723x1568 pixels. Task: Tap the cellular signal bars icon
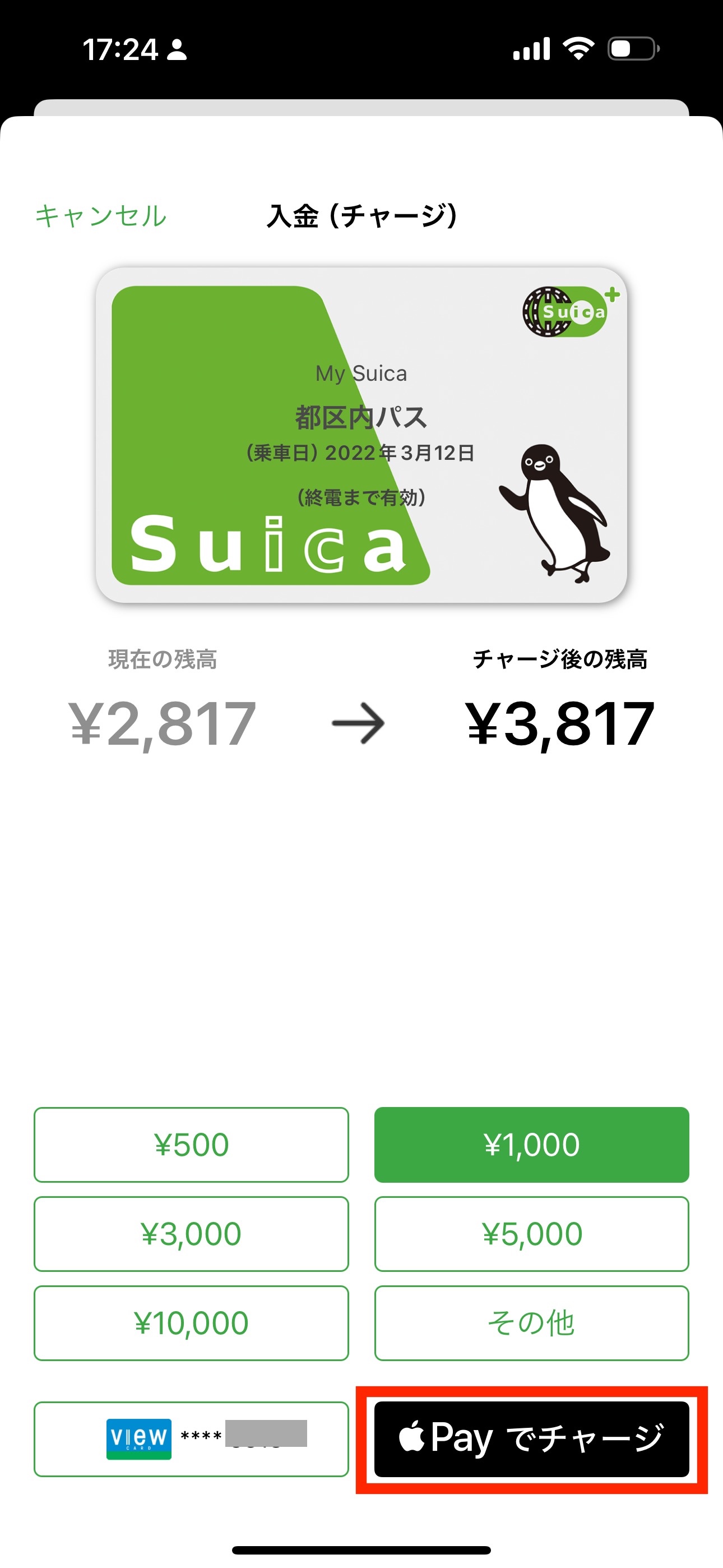click(x=530, y=52)
